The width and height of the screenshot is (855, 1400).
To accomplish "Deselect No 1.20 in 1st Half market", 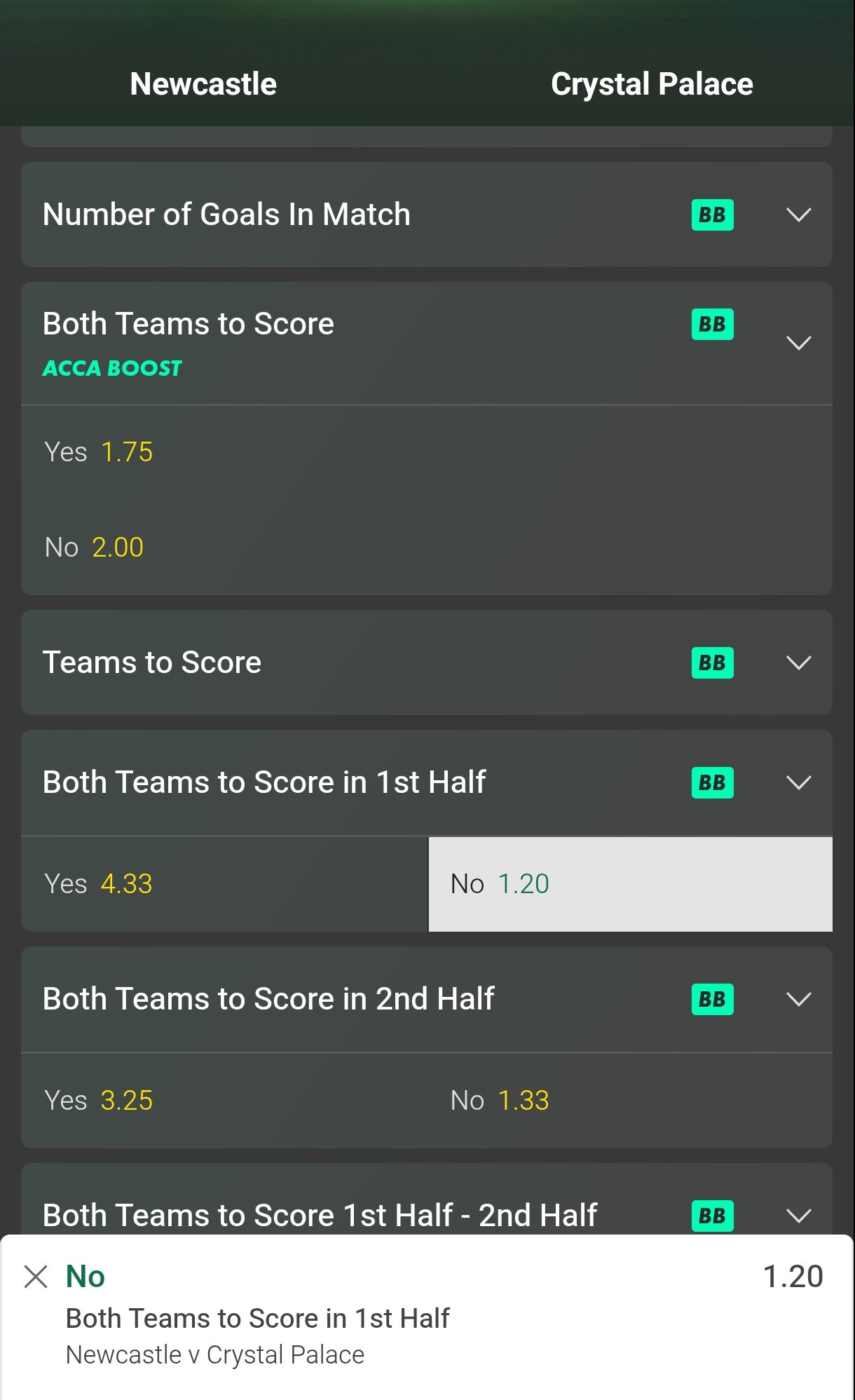I will (x=629, y=884).
